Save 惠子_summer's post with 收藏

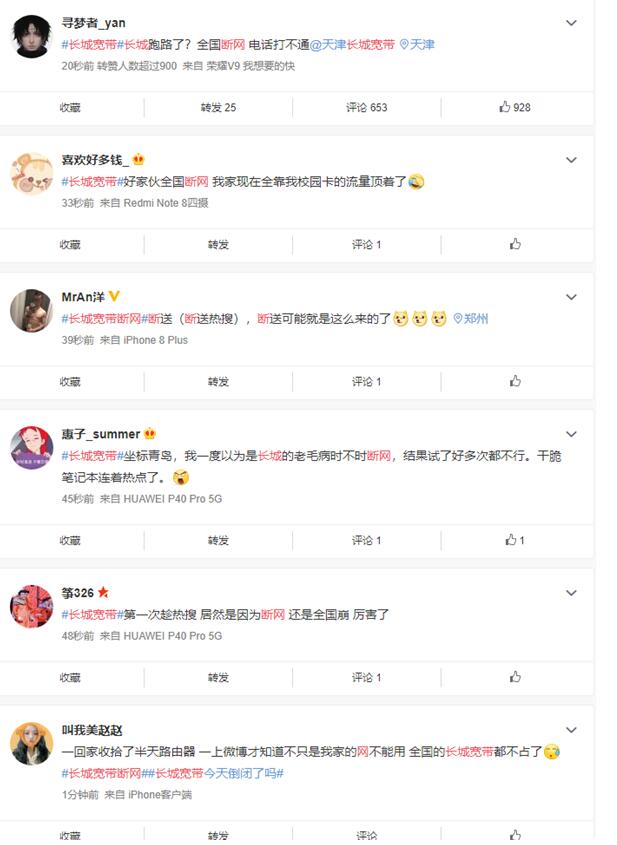(x=70, y=540)
